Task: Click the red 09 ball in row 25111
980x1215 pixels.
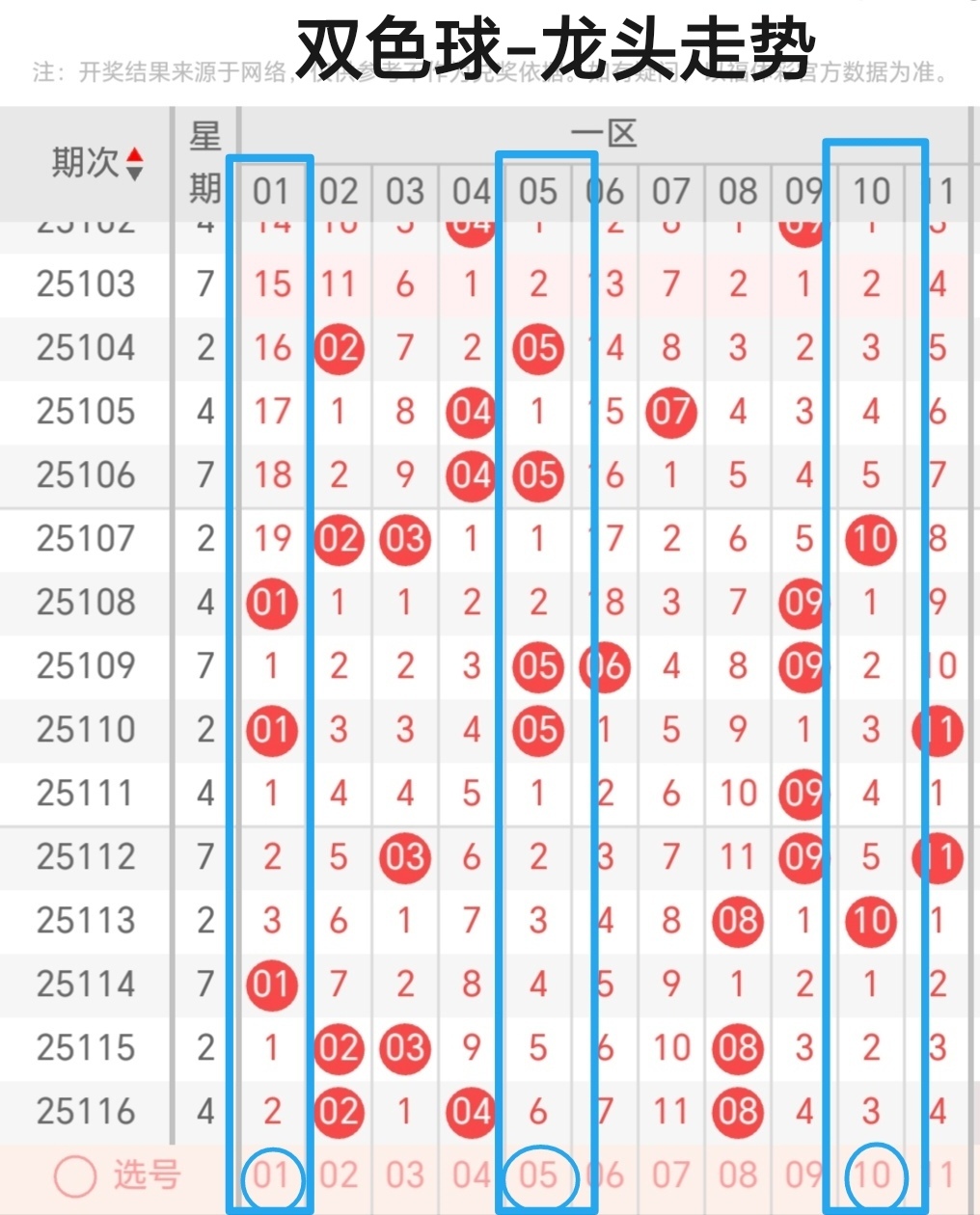Action: (x=803, y=793)
